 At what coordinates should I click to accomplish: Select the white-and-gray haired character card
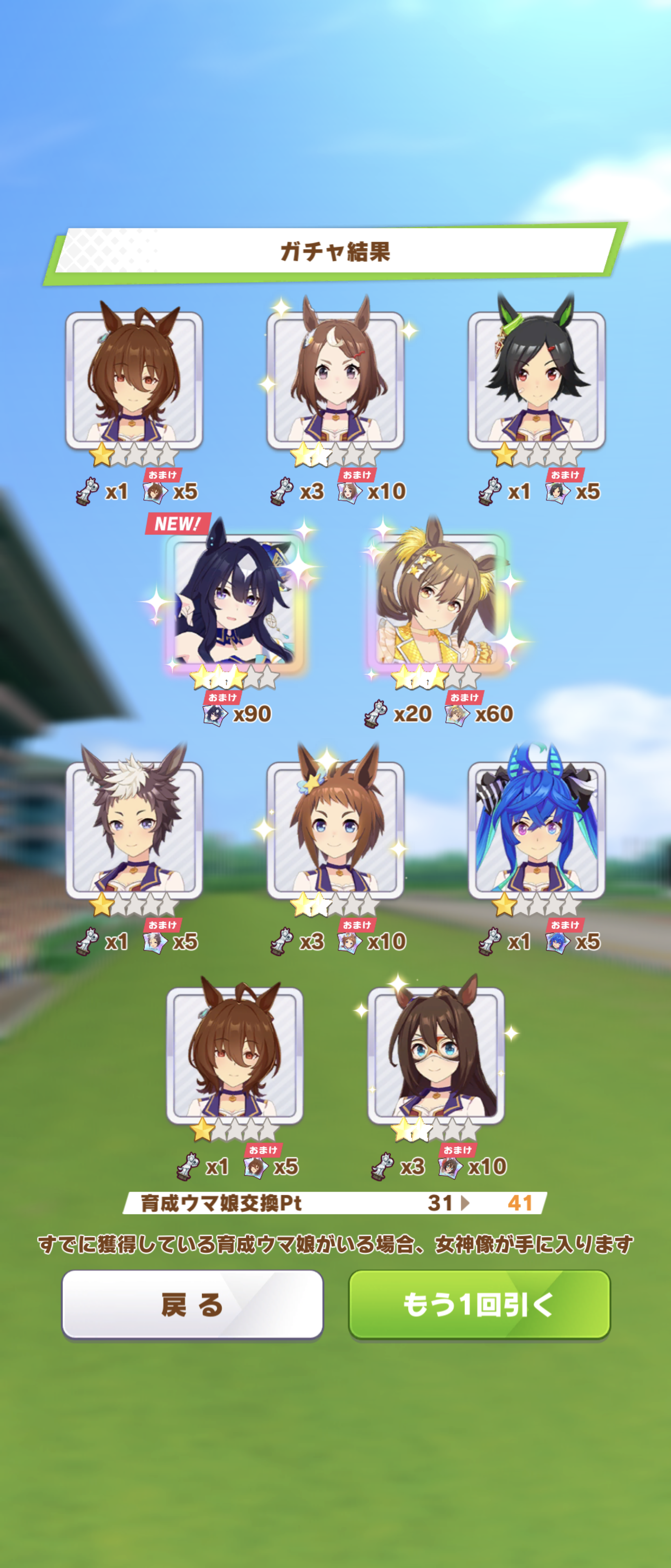pyautogui.click(x=134, y=829)
